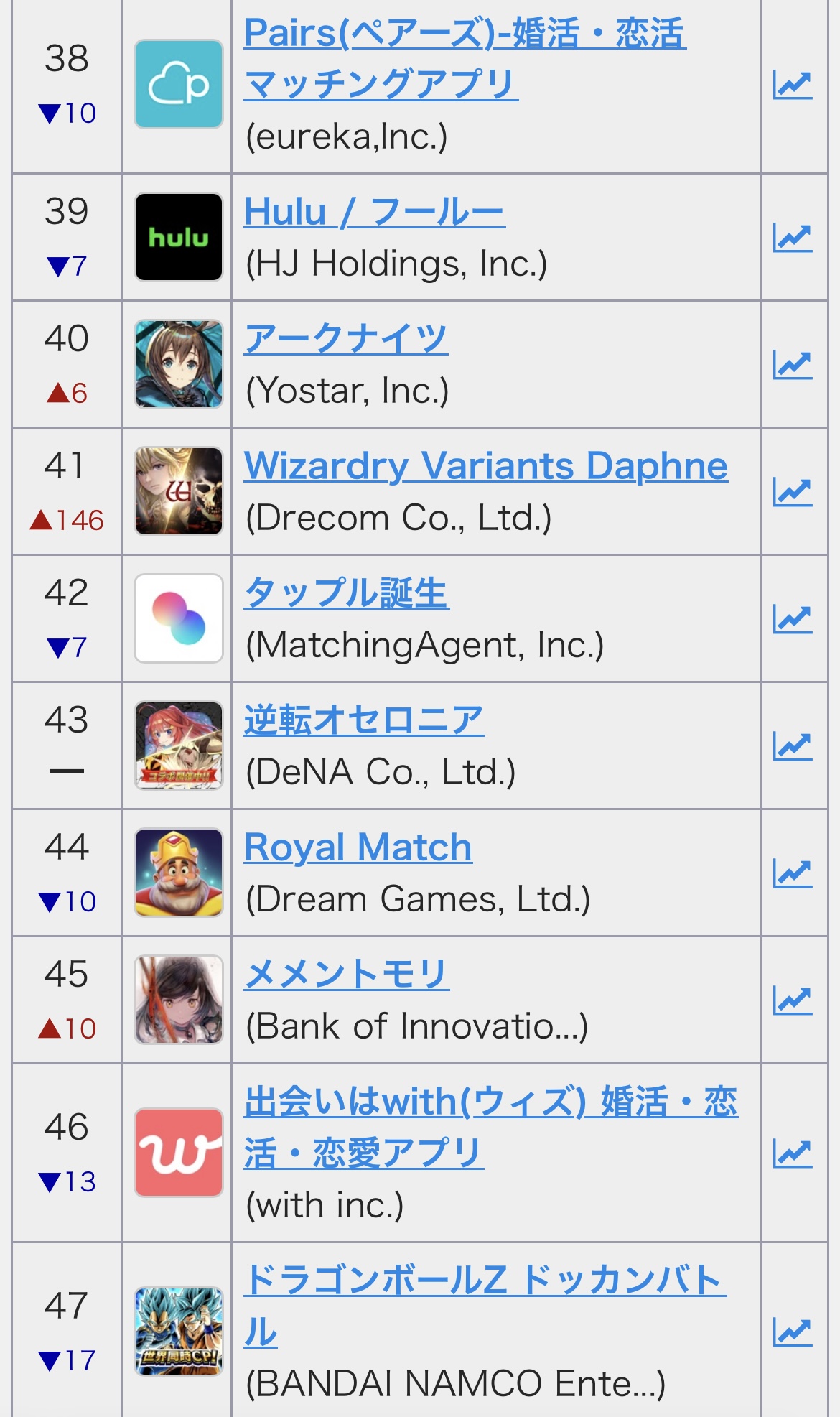840x1417 pixels.
Task: Show trend graph for ドラゴンボールZ ドッカンバトル
Action: tap(793, 1332)
